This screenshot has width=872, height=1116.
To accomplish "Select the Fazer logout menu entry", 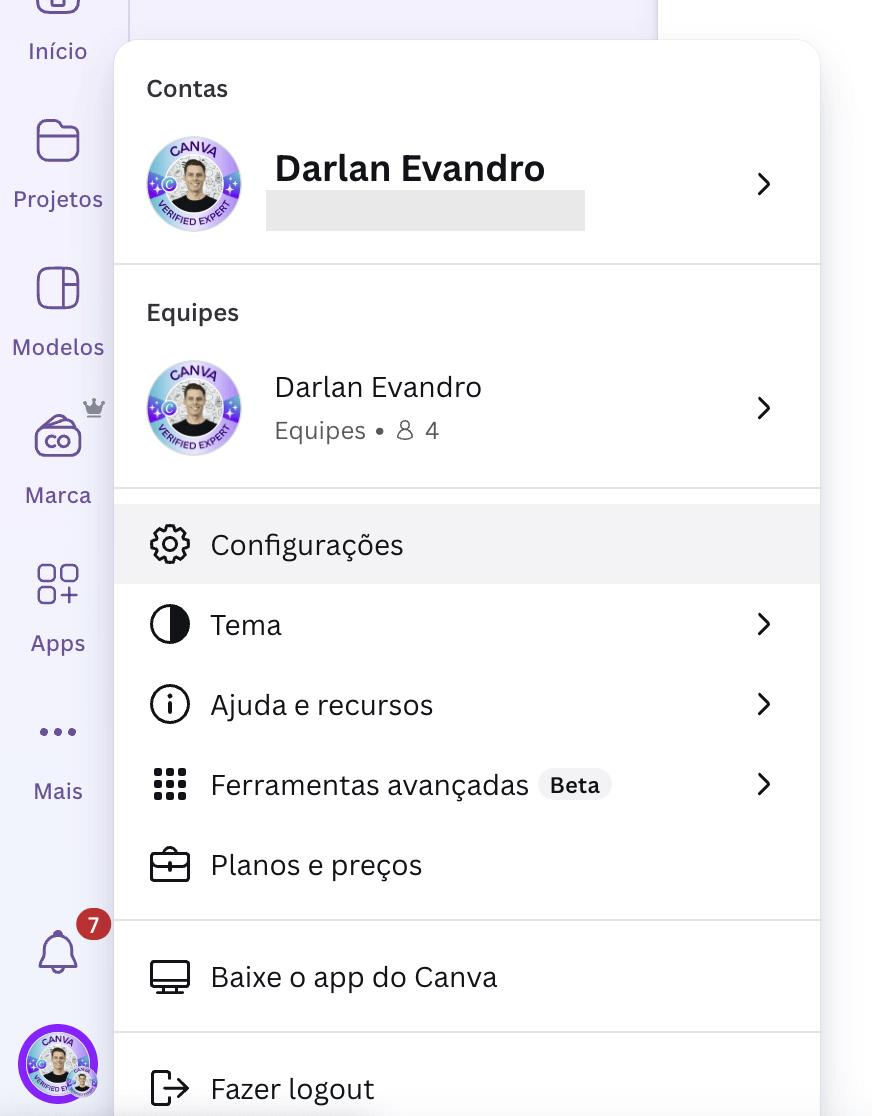I will (x=293, y=1088).
